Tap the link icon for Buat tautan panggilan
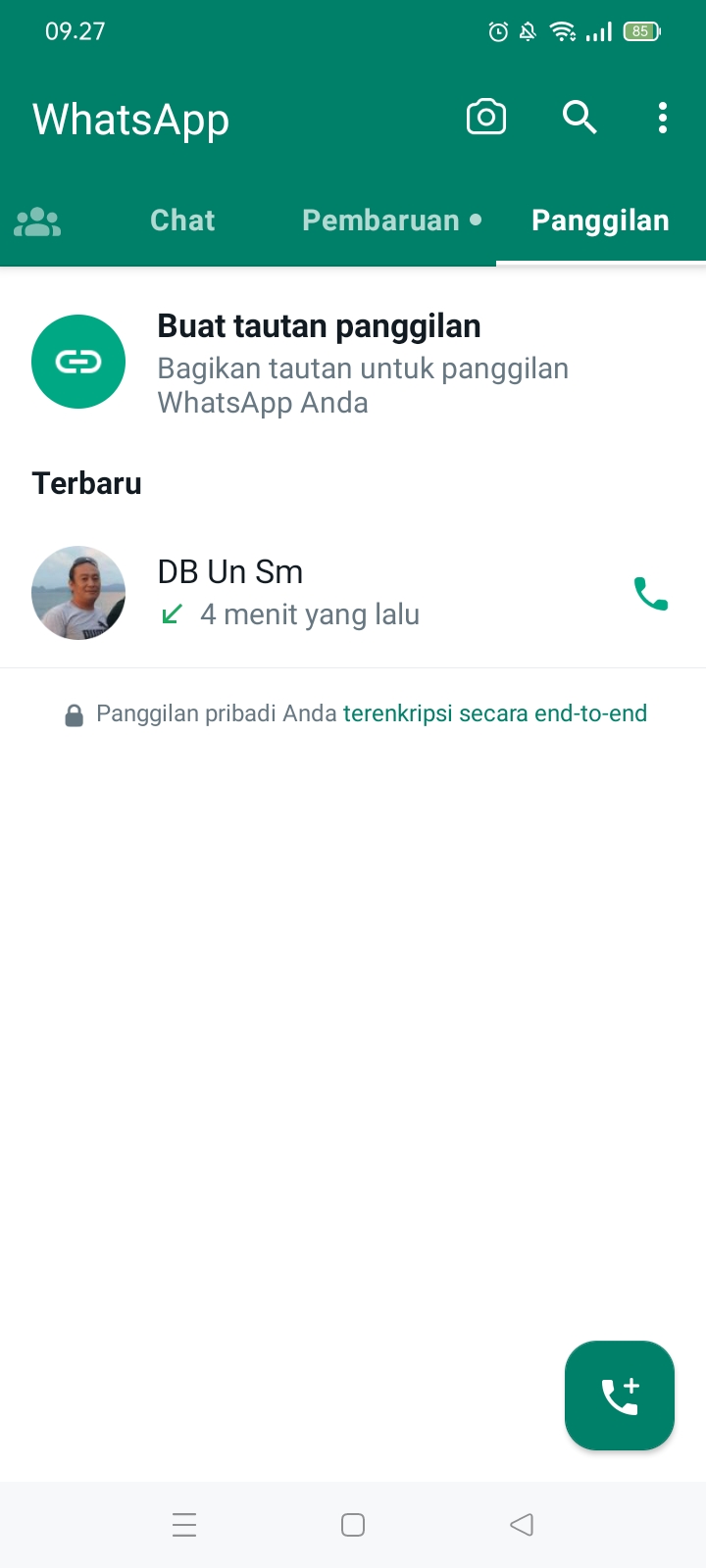 point(78,361)
